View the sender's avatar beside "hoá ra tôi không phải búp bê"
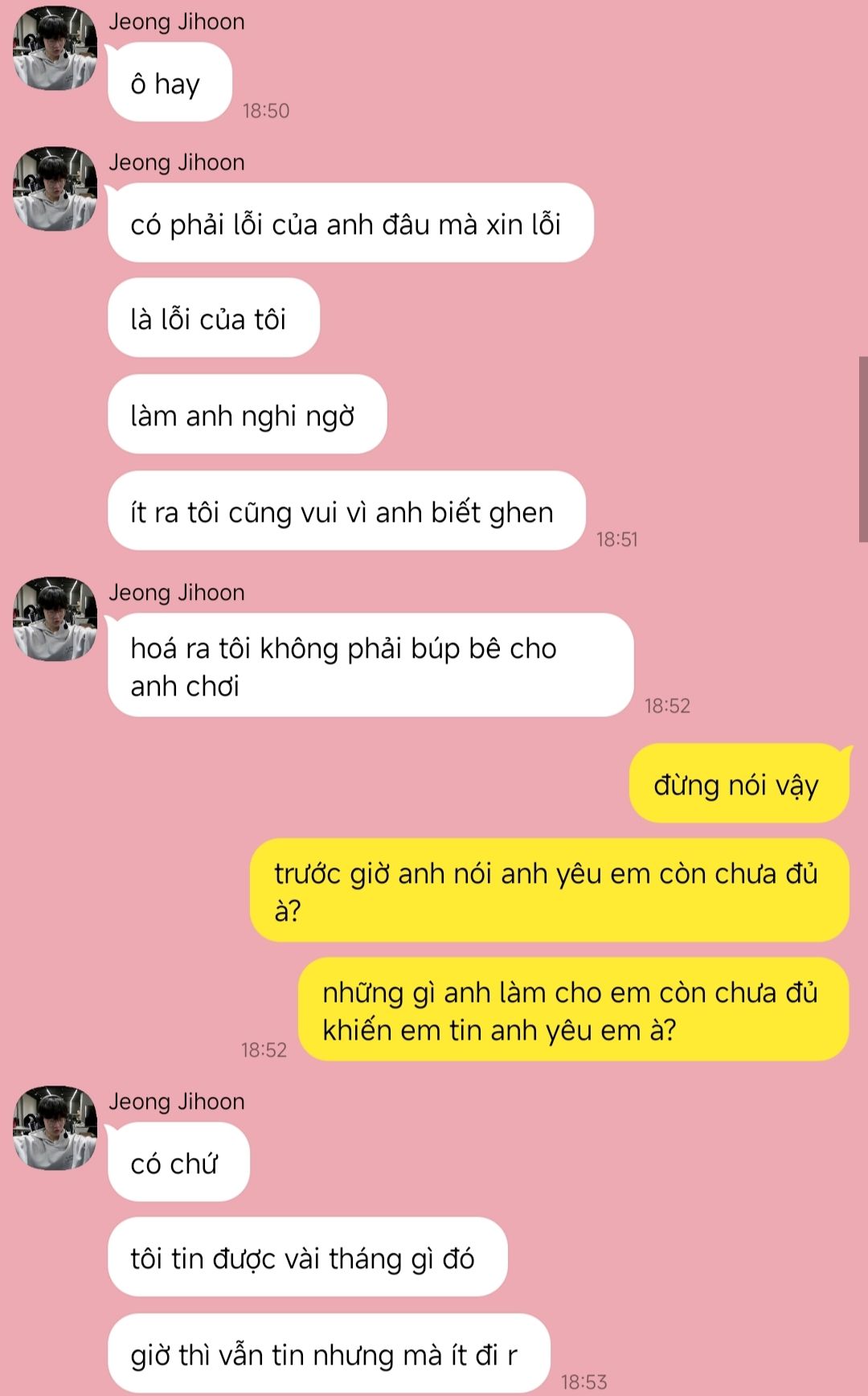Image resolution: width=868 pixels, height=1396 pixels. point(55,619)
